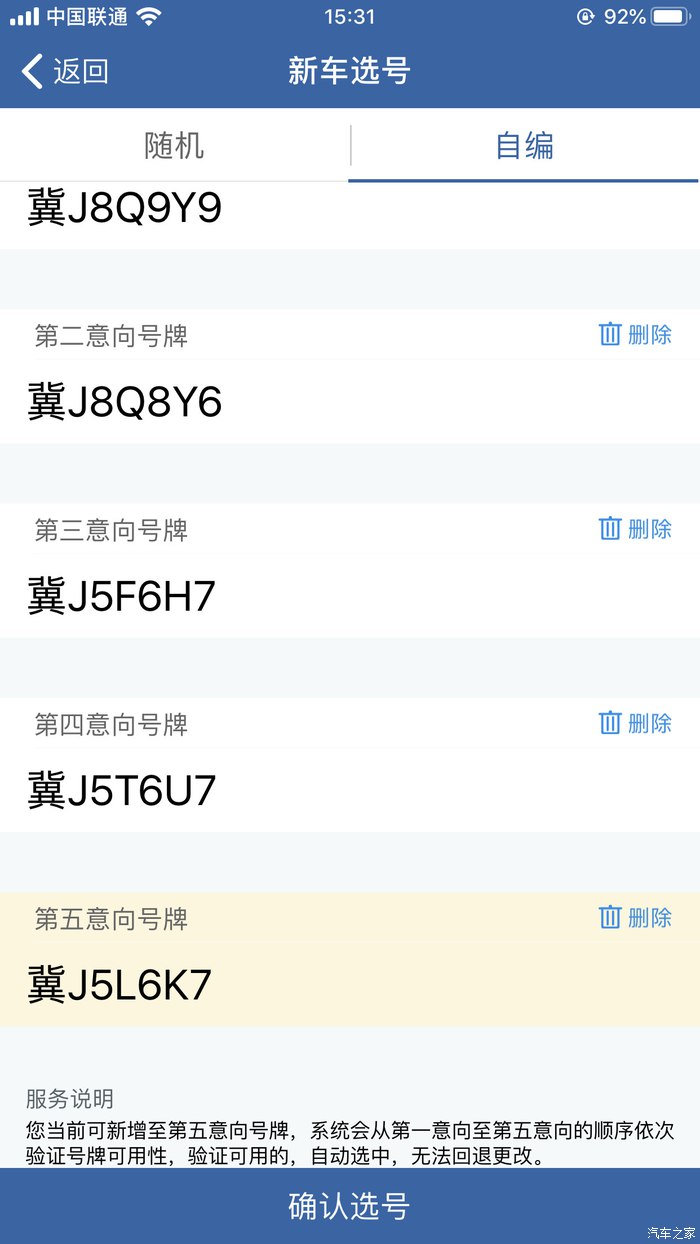Screen dimensions: 700x1244
Task: Edit plate number 冀J8Q9Y9
Action: tap(350, 214)
